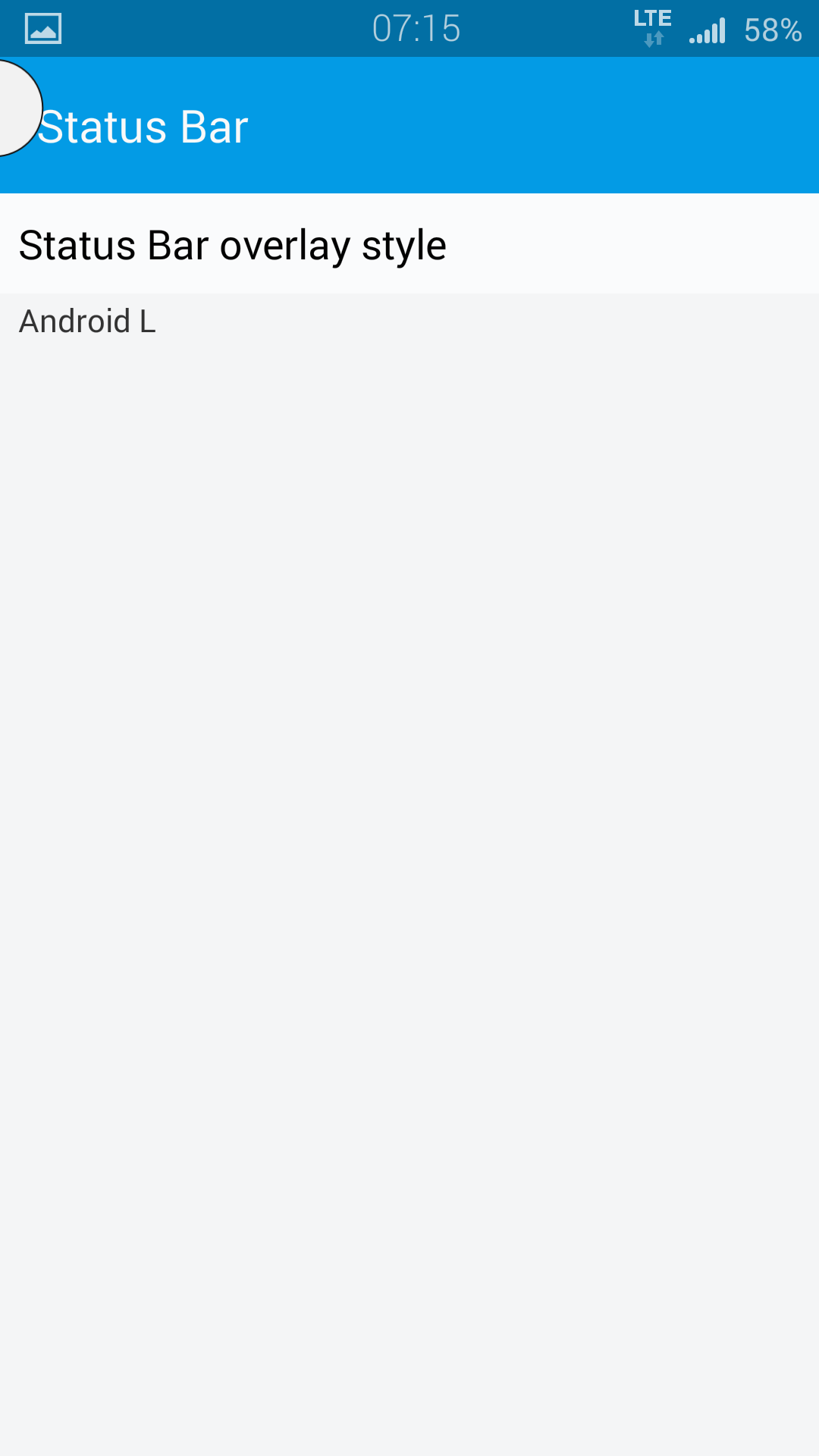Tap the round button beside Status Bar title
The height and width of the screenshot is (1456, 819).
15,108
